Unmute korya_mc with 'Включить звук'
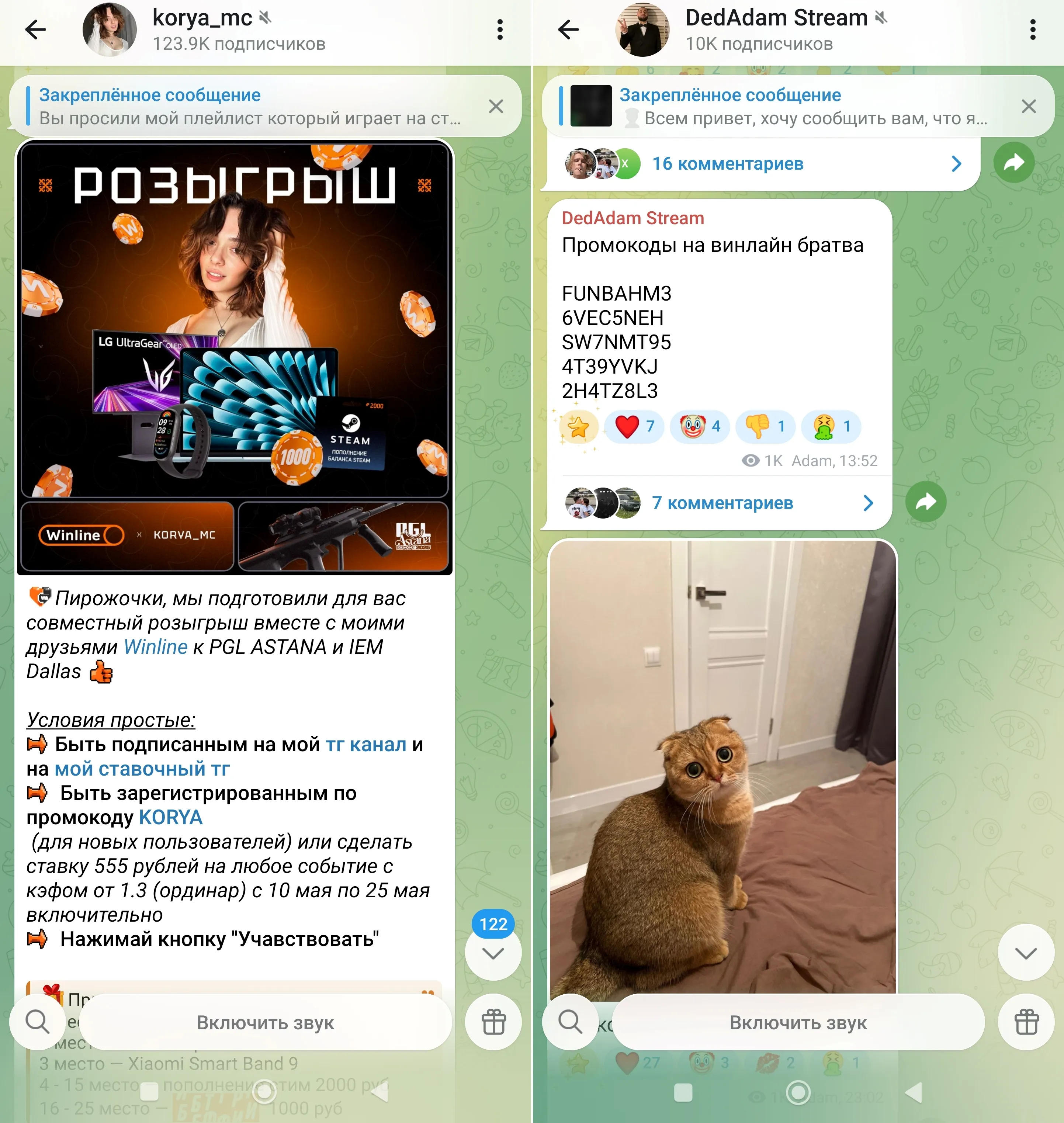 (x=265, y=1023)
